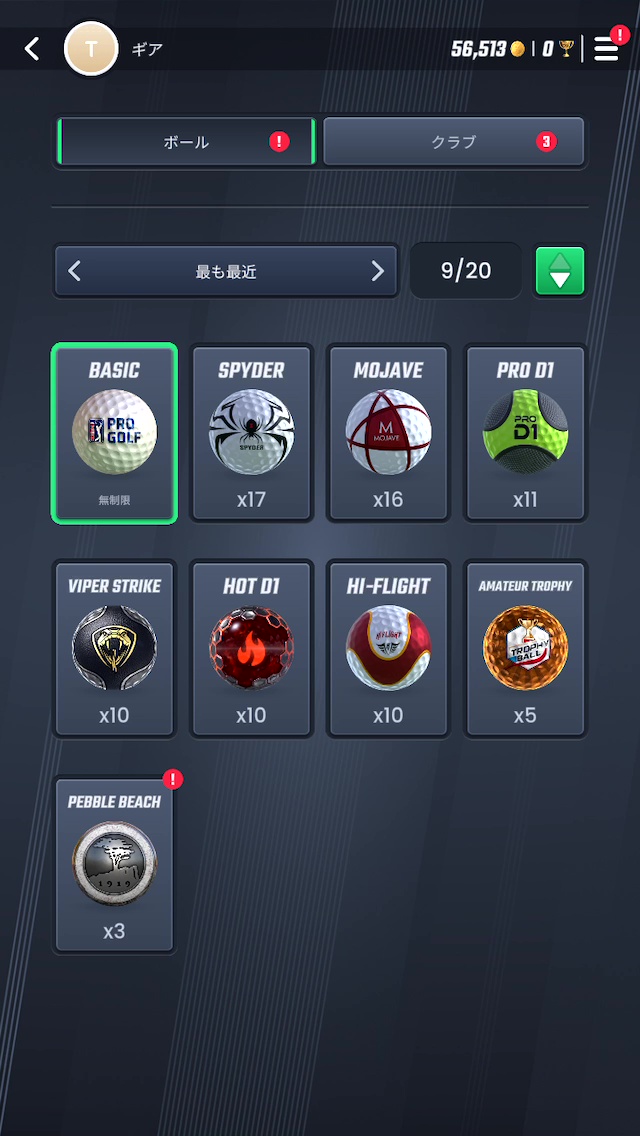Open the VIPER STRIKE ball card

point(114,649)
